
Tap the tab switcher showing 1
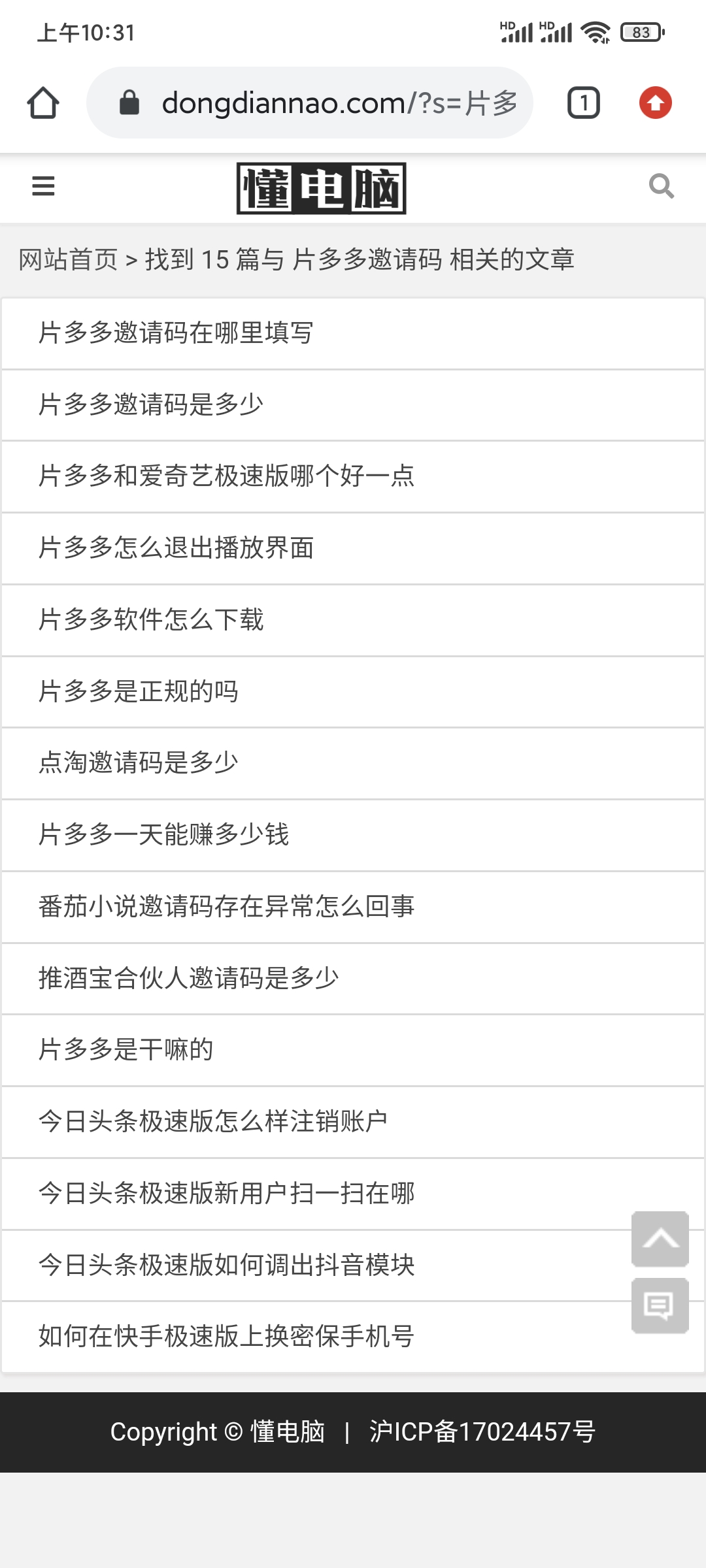[x=584, y=103]
